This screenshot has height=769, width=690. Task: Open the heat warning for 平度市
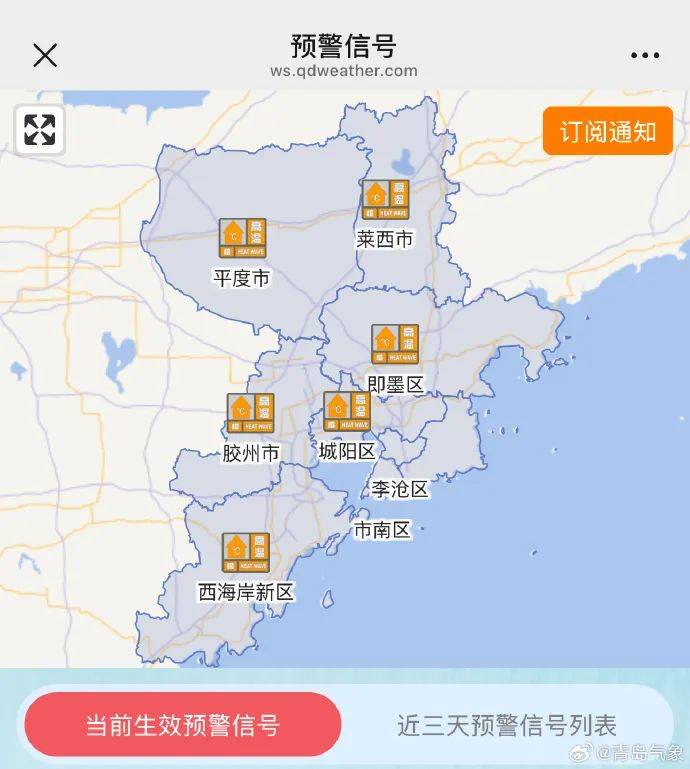click(x=243, y=239)
